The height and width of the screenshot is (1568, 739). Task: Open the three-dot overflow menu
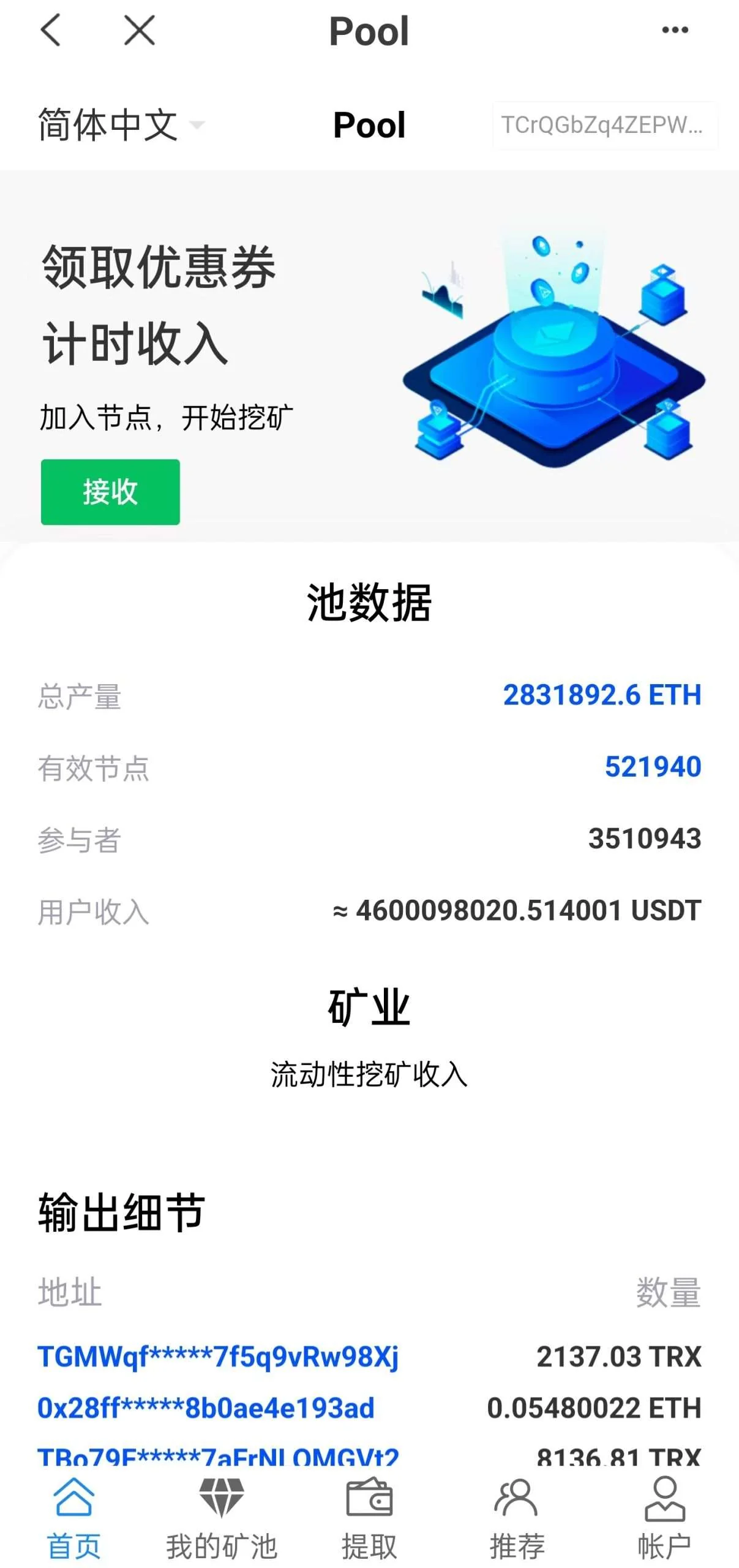click(675, 30)
